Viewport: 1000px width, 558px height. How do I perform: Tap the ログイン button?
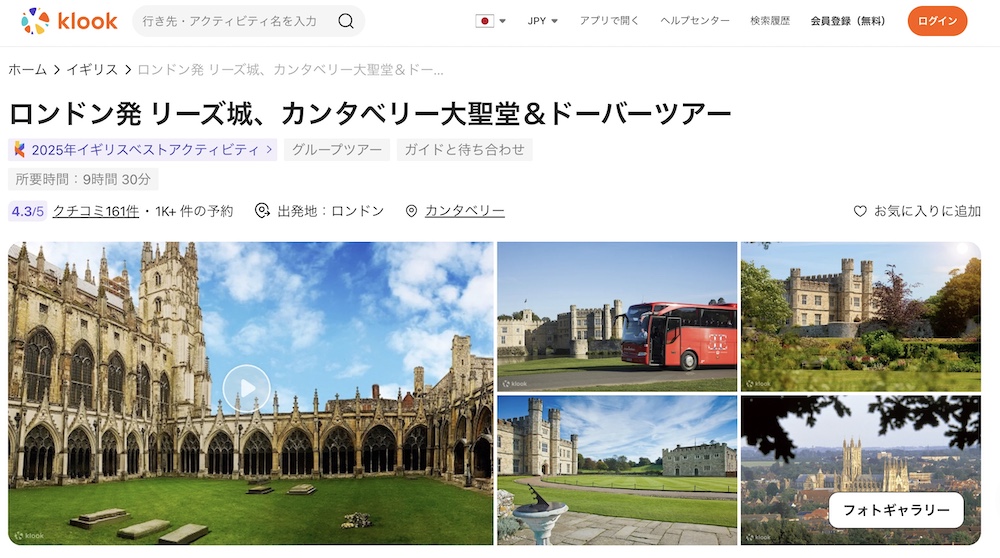coord(937,21)
